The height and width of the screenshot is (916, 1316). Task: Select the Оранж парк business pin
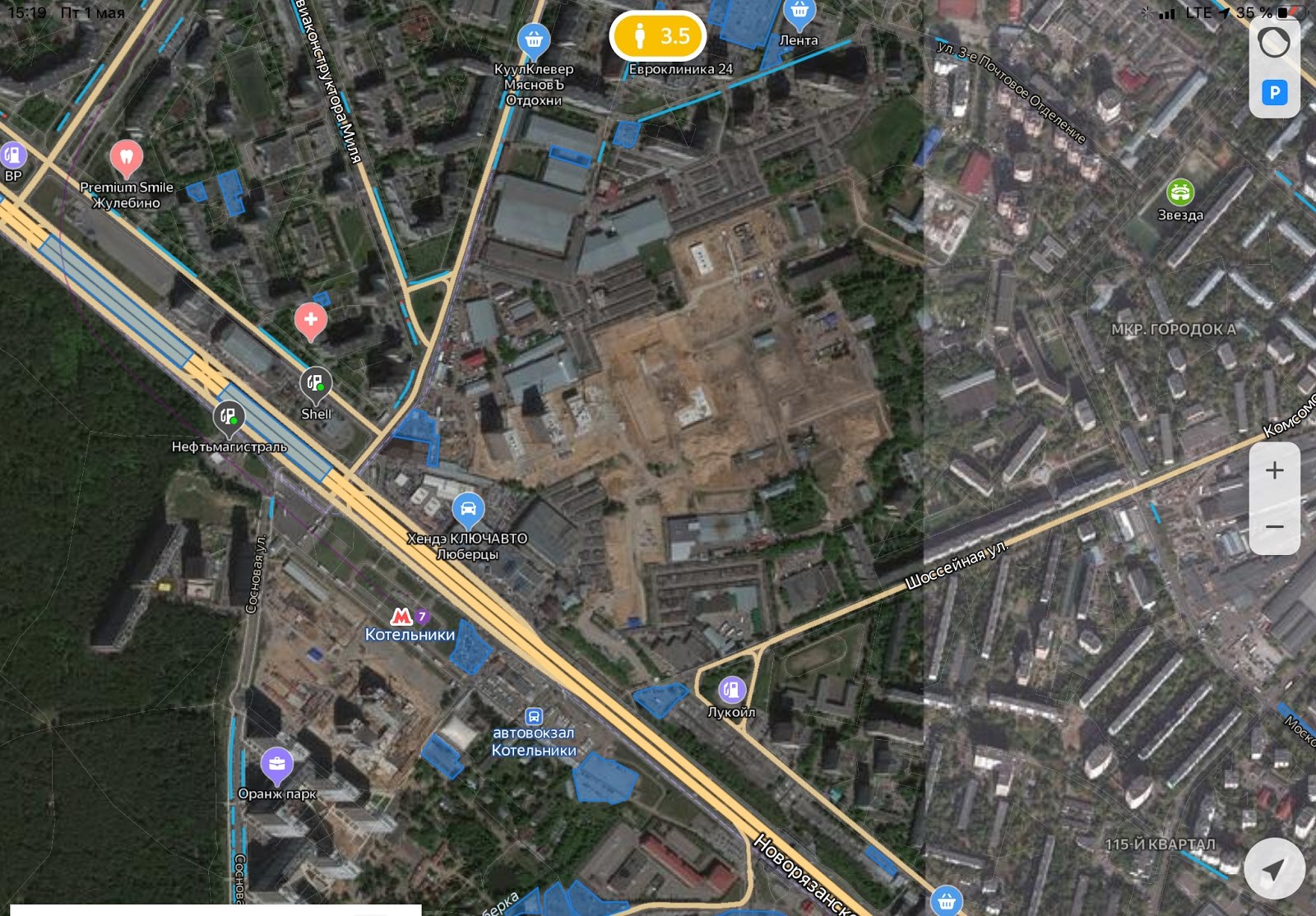coord(276,765)
